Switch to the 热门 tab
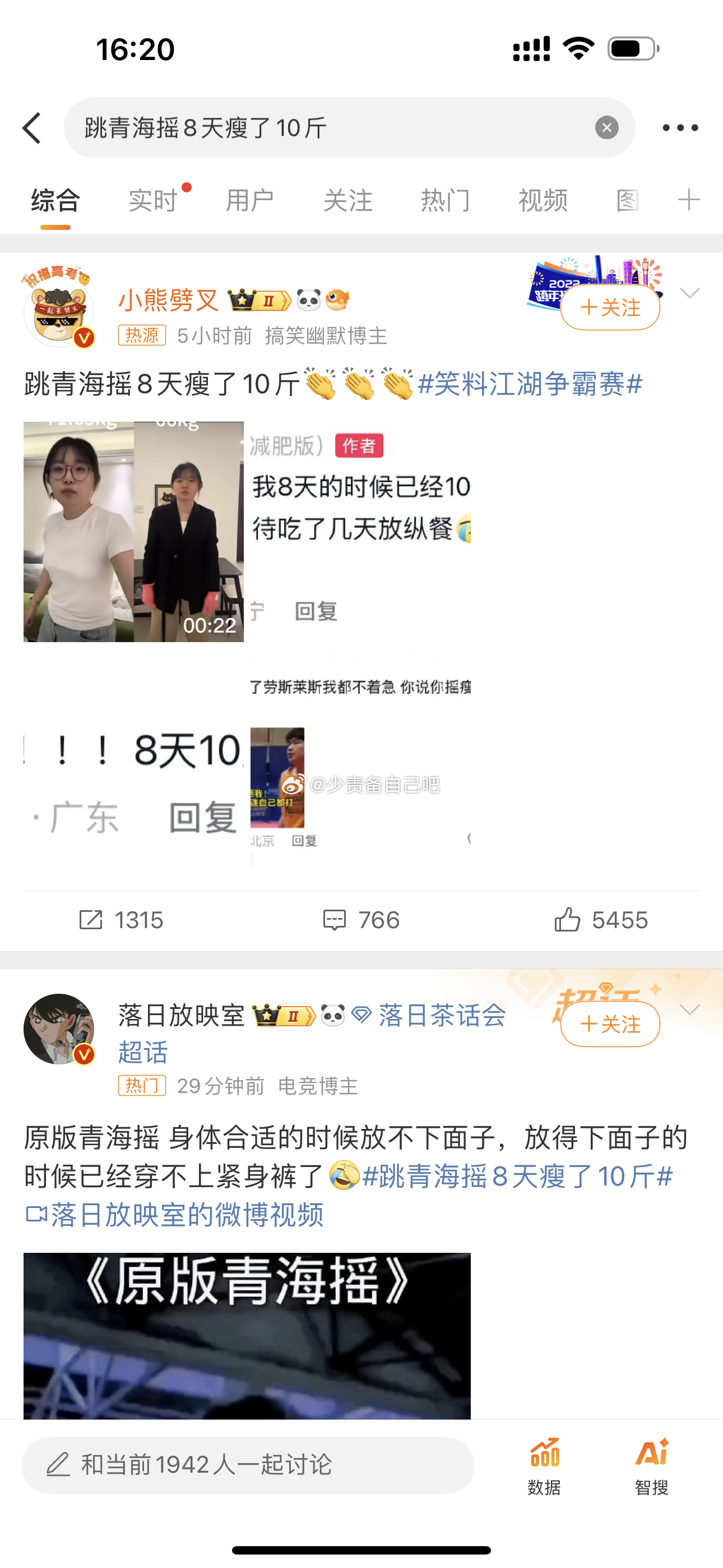This screenshot has width=723, height=1568. pos(446,200)
